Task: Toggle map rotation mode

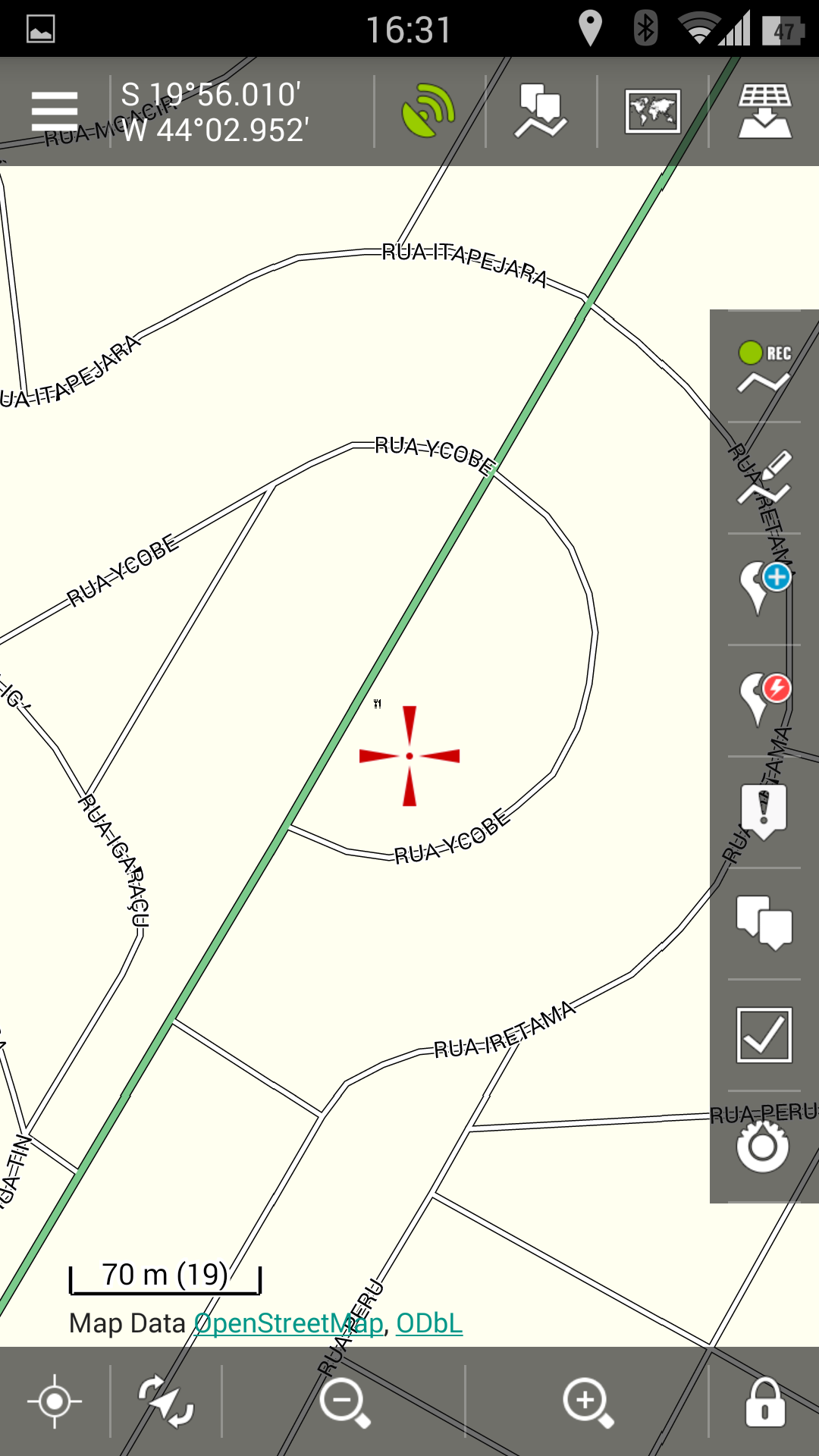Action: tap(166, 1401)
